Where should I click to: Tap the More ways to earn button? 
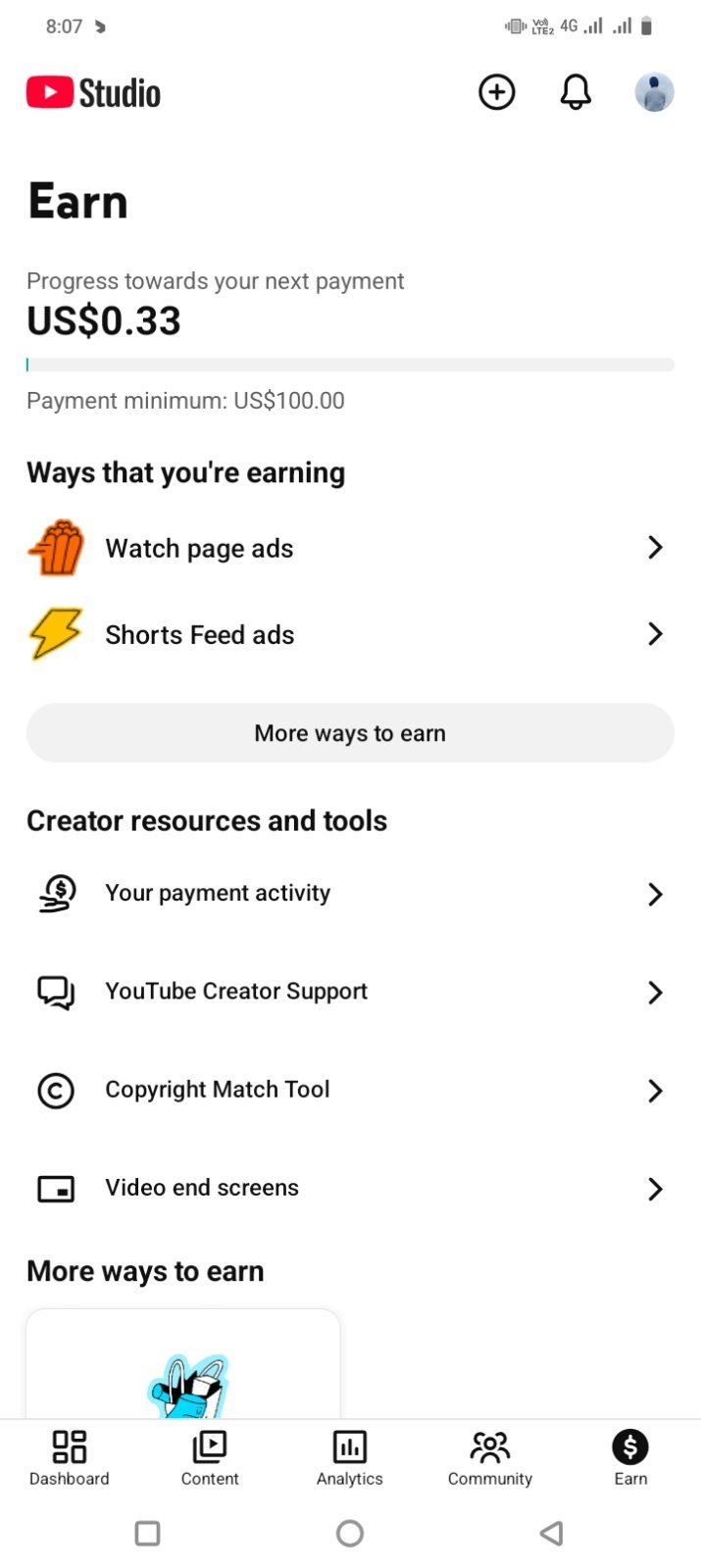[x=350, y=733]
